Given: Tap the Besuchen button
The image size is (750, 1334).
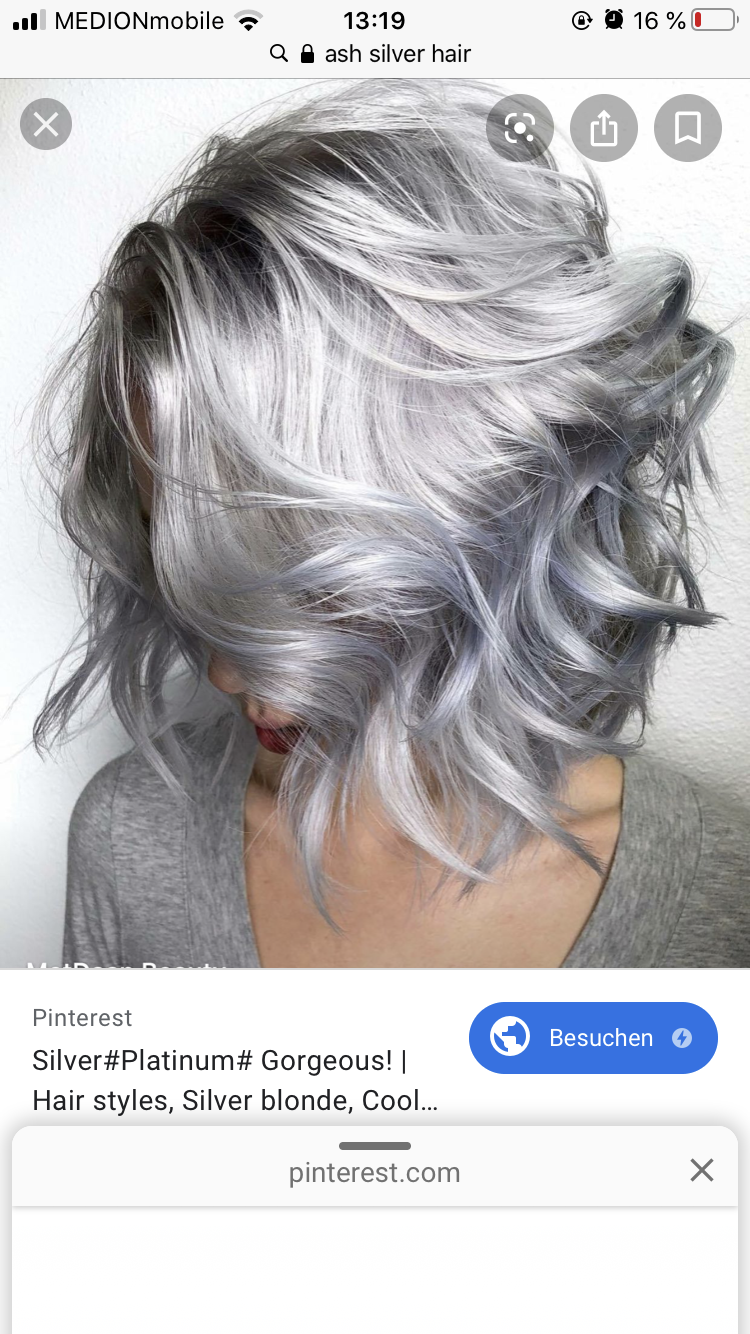Looking at the screenshot, I should [593, 1038].
